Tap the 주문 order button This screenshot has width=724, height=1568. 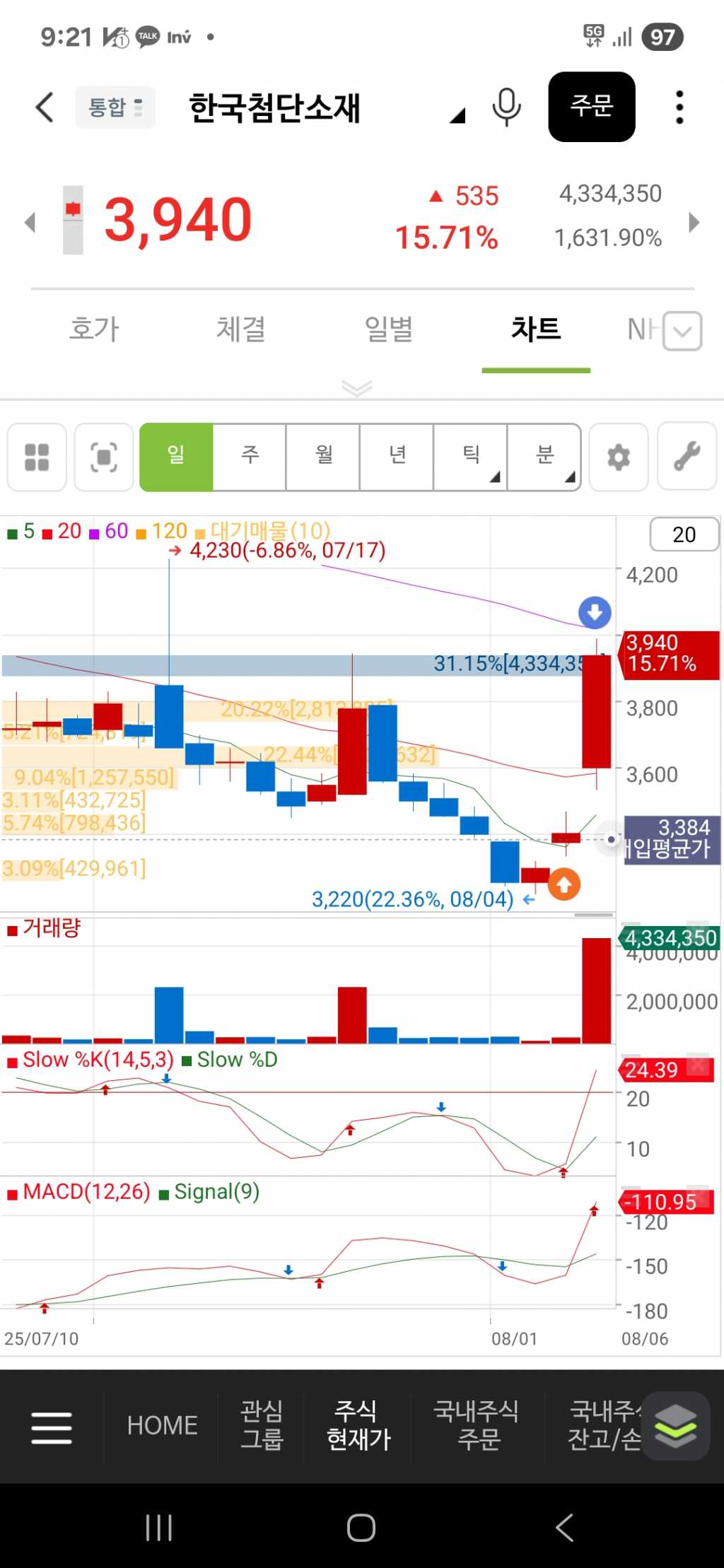[591, 107]
